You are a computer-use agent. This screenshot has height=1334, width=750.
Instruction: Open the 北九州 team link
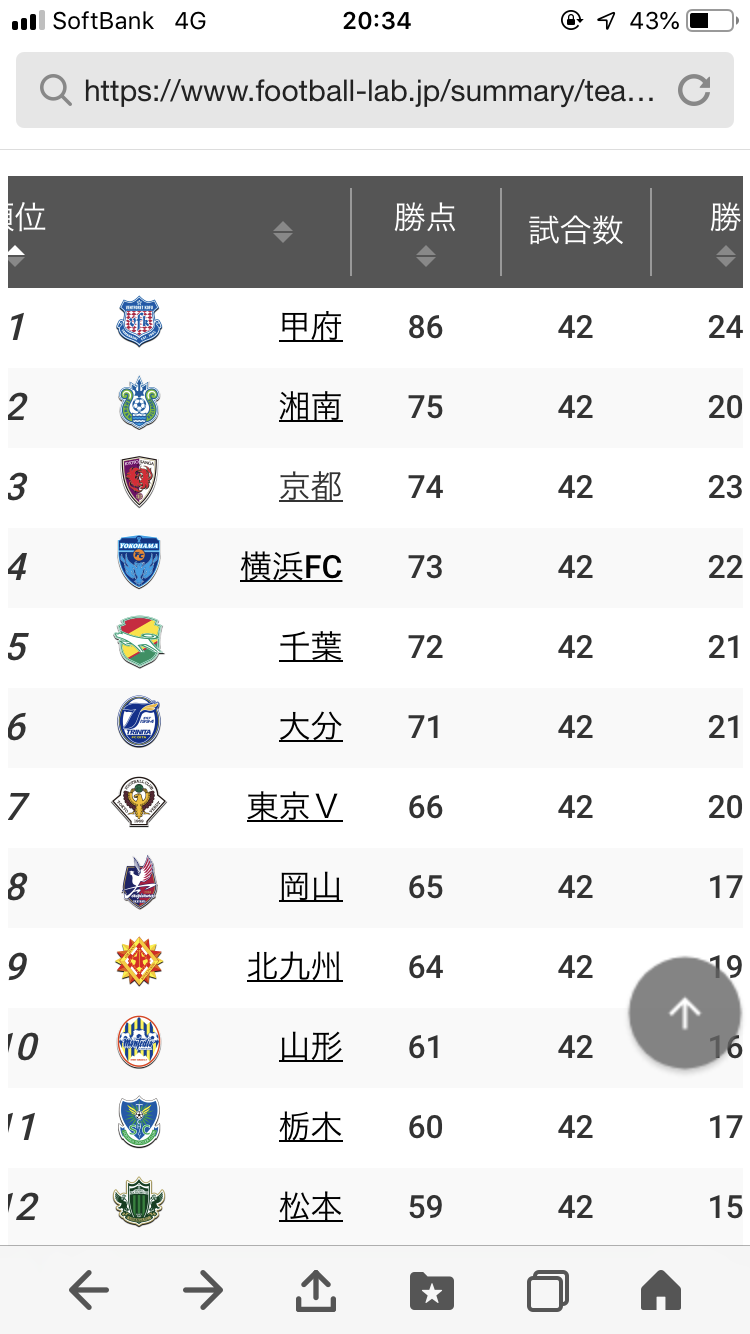point(294,967)
